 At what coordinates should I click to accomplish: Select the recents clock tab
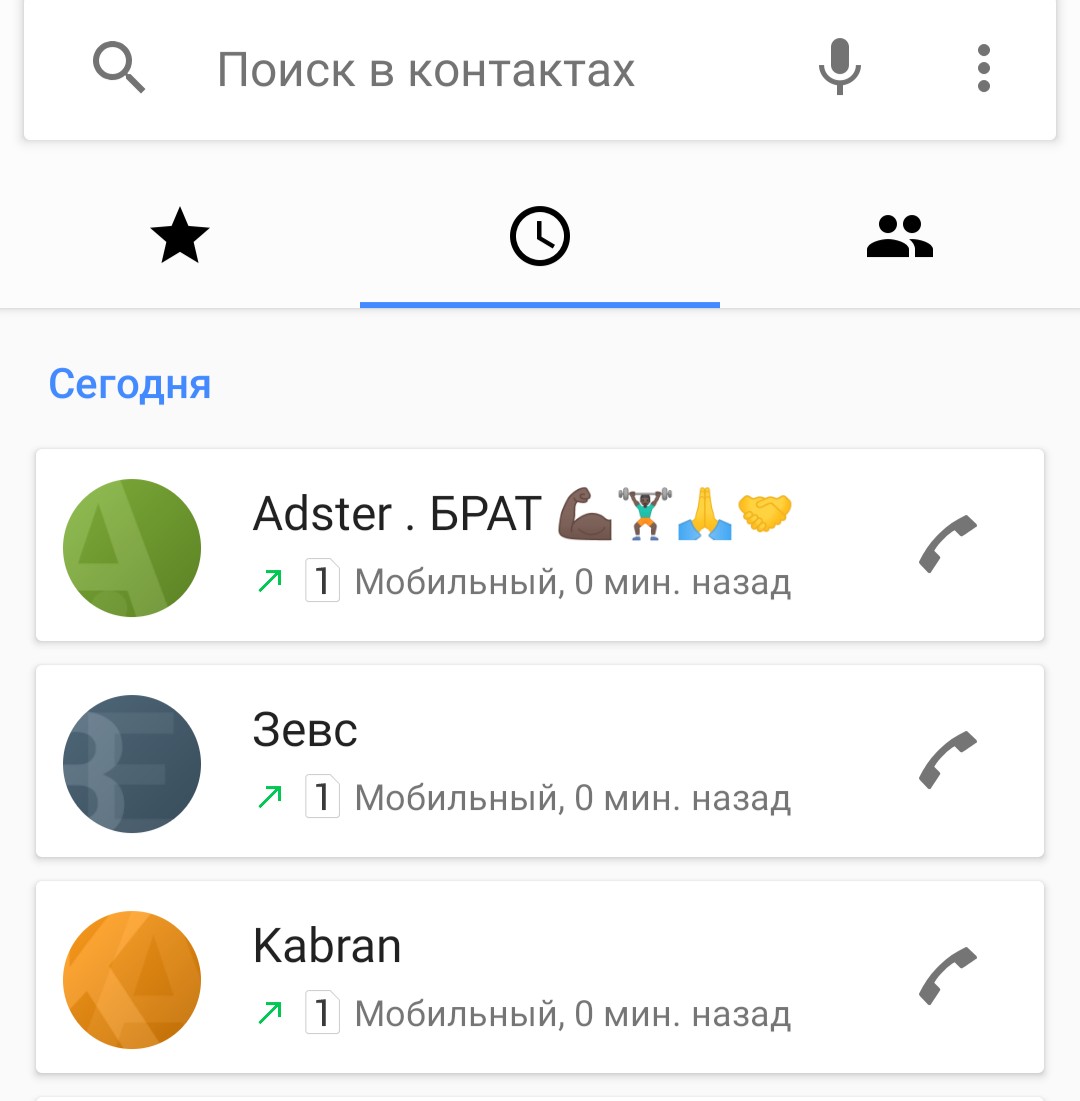tap(540, 236)
